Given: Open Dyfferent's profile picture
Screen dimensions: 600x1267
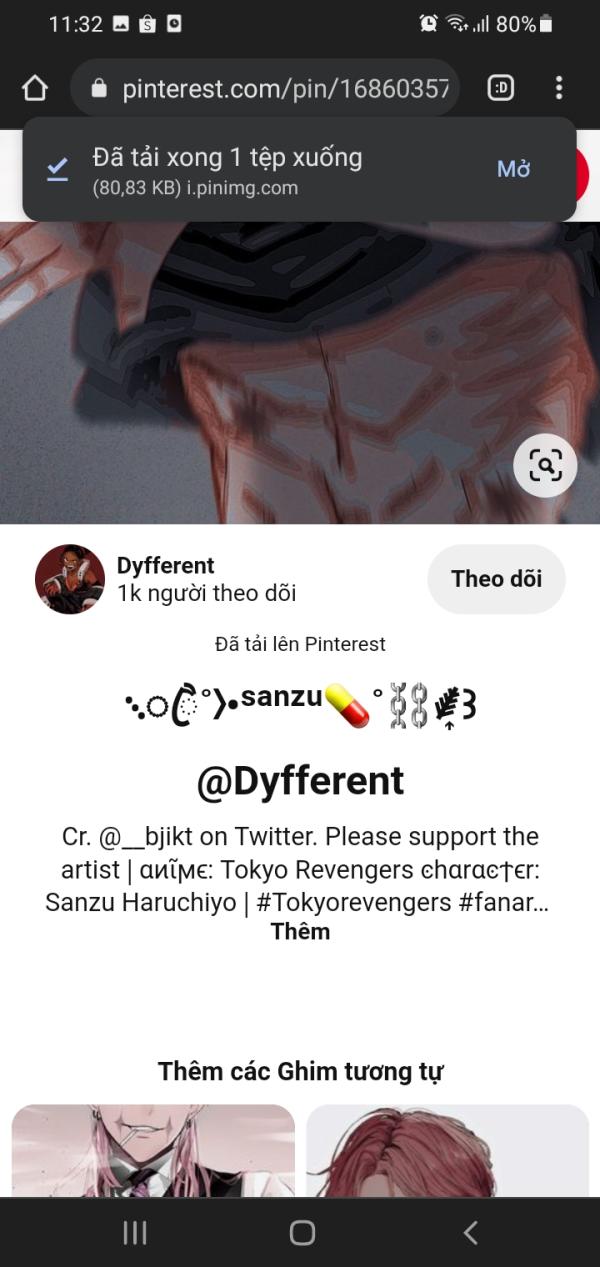Looking at the screenshot, I should pyautogui.click(x=70, y=579).
